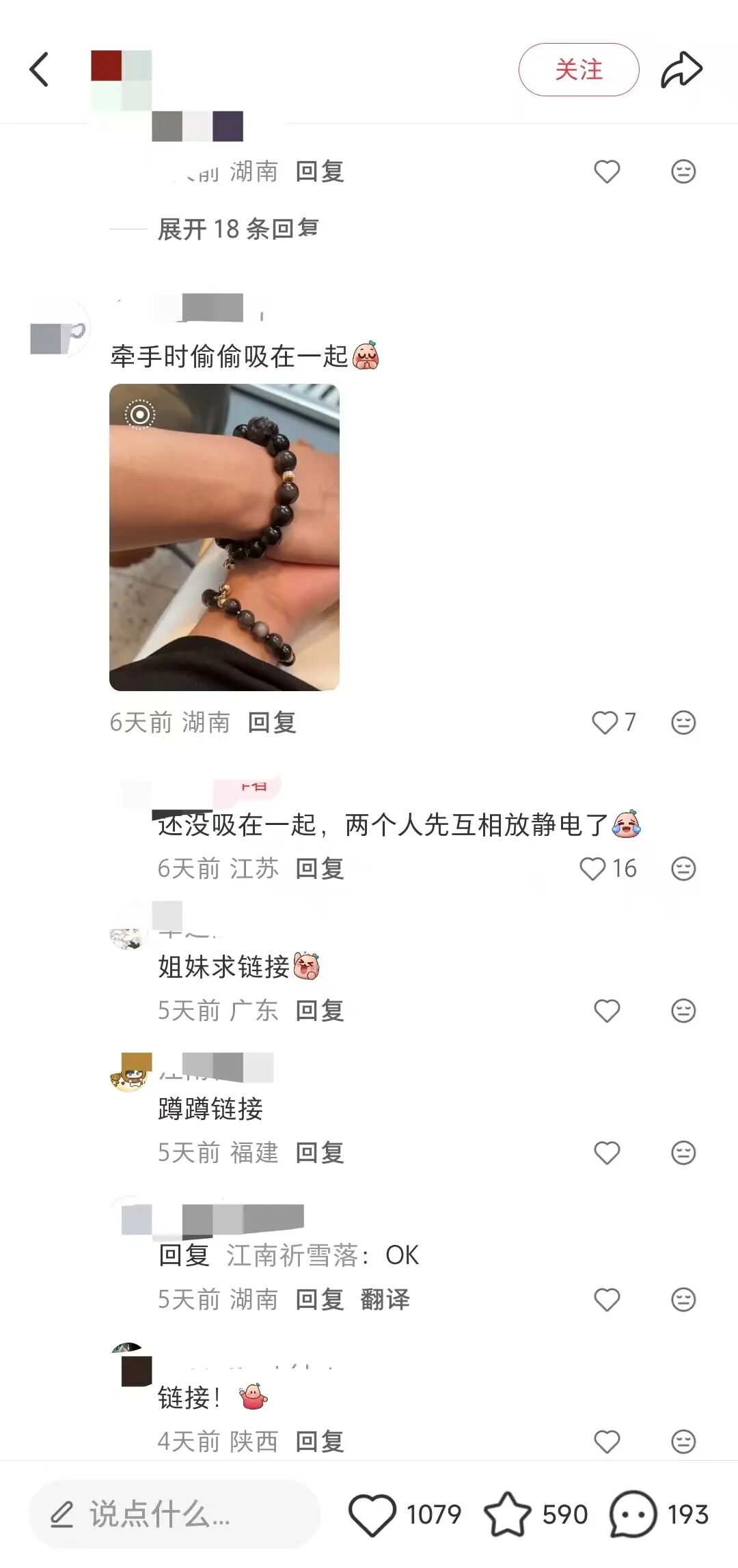Like the comment 牵手时偷偷吸在一起

click(x=605, y=723)
